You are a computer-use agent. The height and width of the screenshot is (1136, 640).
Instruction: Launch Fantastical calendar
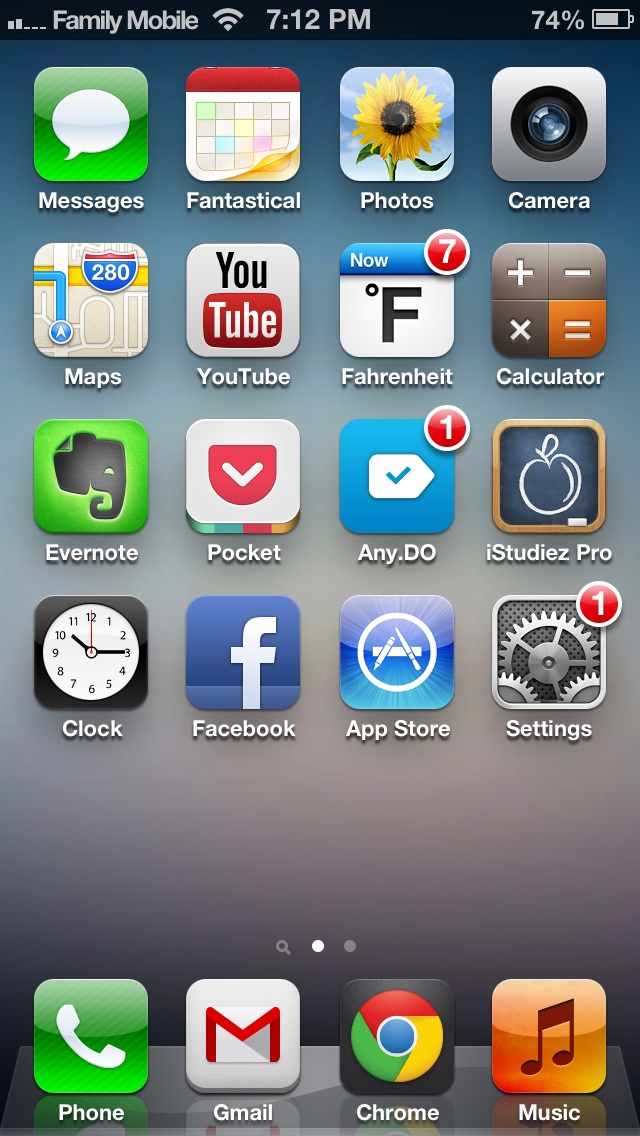(243, 124)
